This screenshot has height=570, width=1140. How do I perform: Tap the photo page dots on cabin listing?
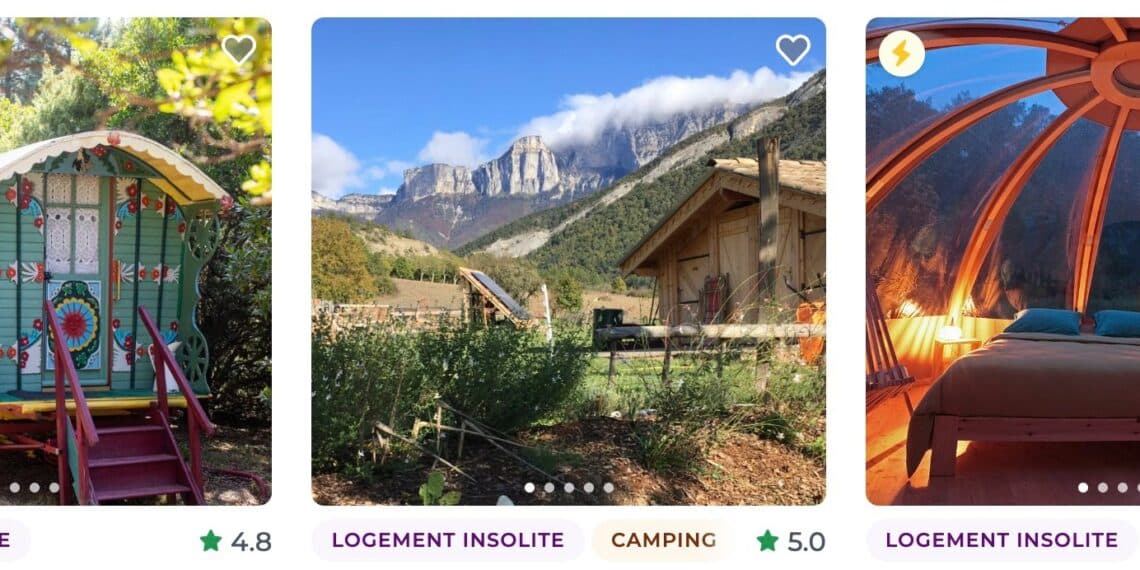click(x=568, y=488)
